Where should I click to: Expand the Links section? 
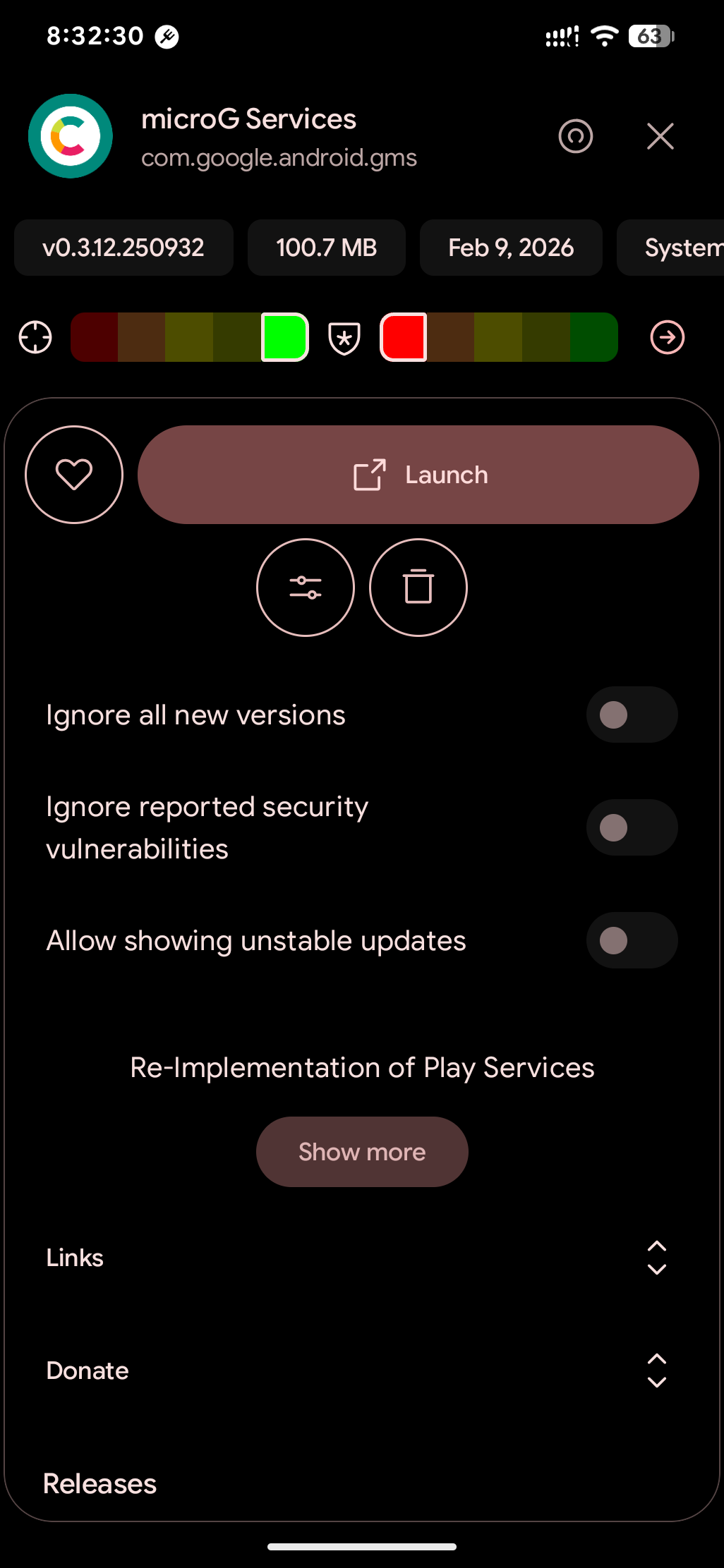pyautogui.click(x=656, y=1258)
